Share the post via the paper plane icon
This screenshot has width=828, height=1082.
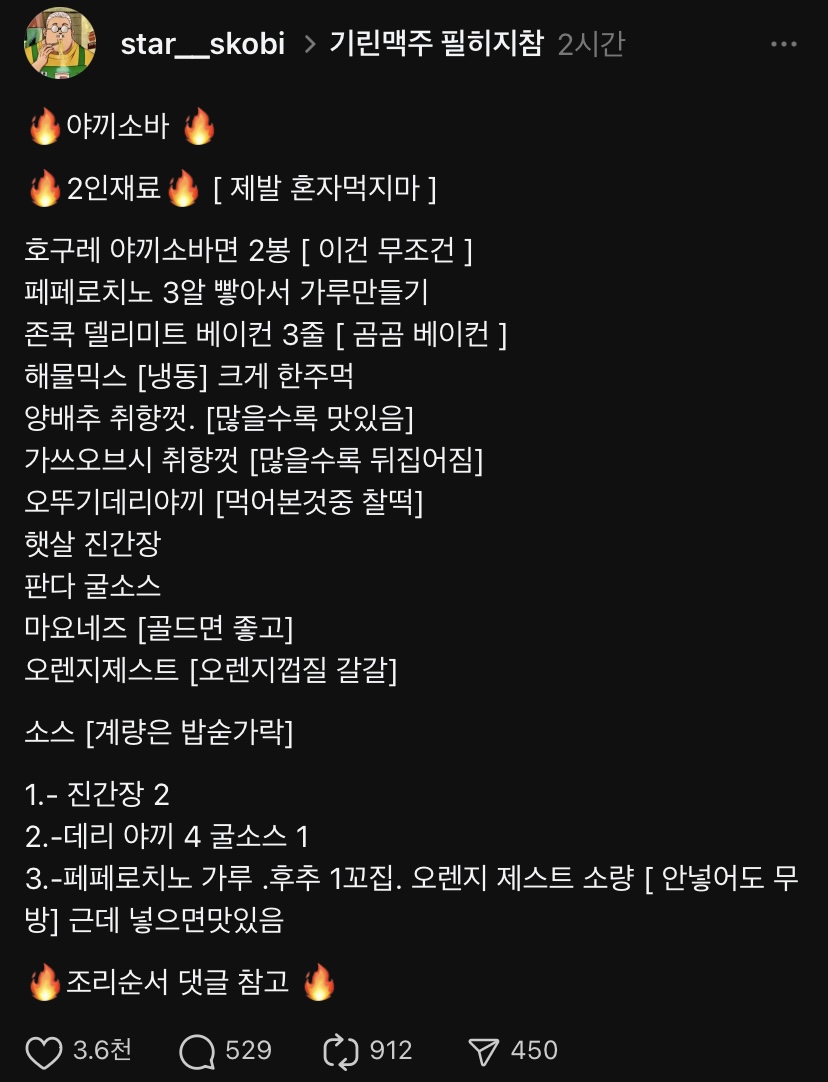coord(484,1051)
